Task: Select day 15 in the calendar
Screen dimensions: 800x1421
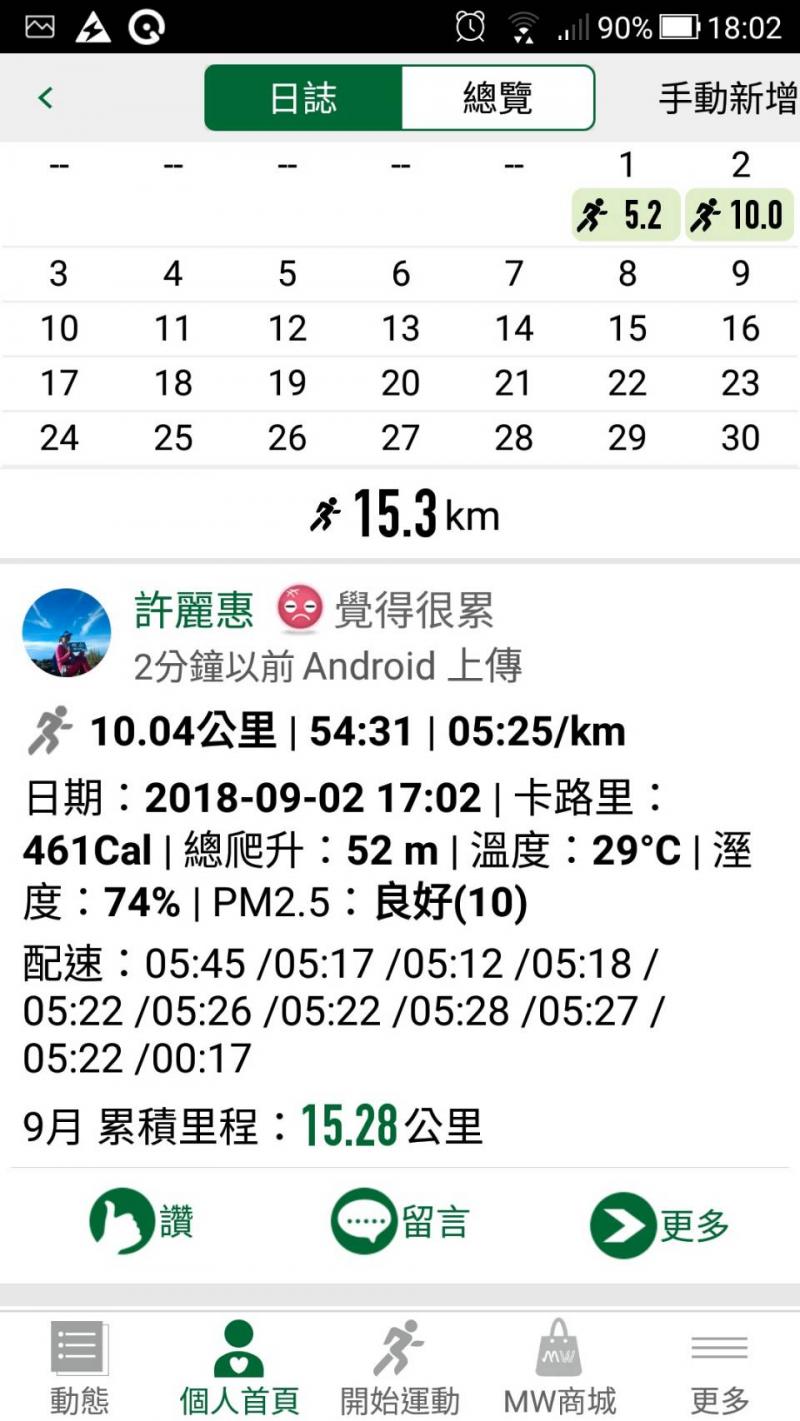Action: pyautogui.click(x=627, y=328)
